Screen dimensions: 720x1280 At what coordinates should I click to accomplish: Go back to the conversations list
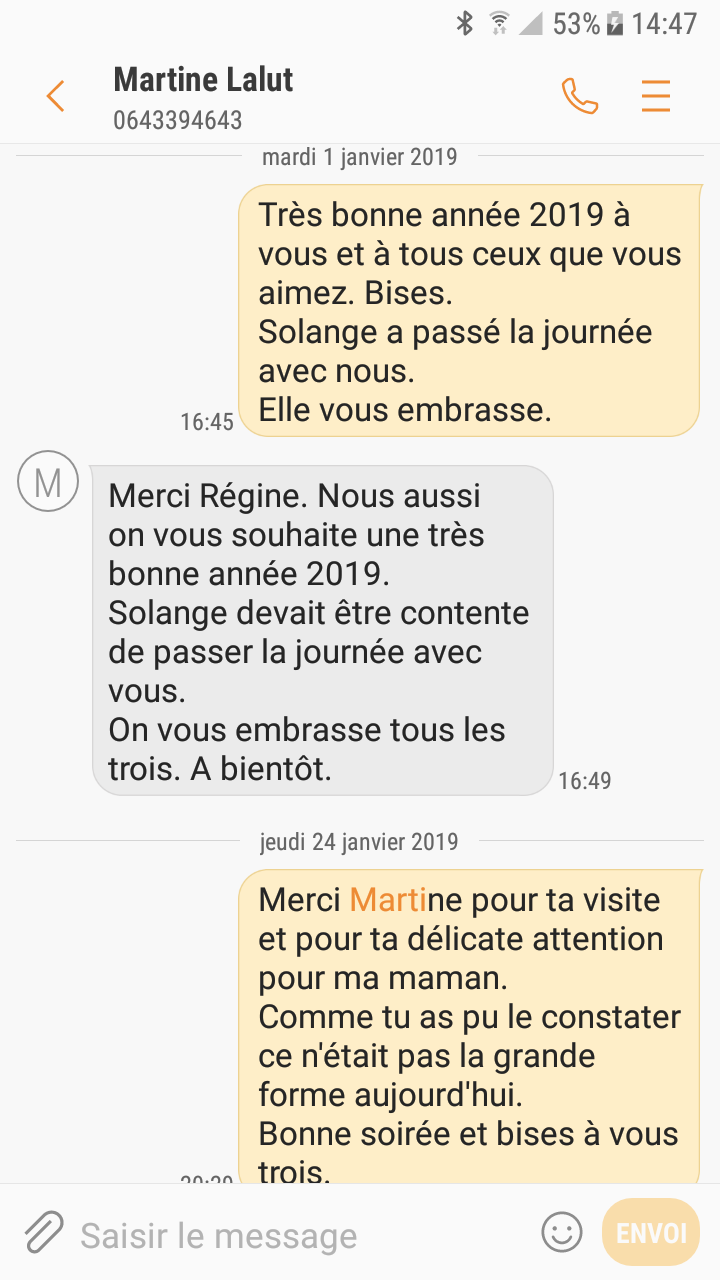[55, 96]
